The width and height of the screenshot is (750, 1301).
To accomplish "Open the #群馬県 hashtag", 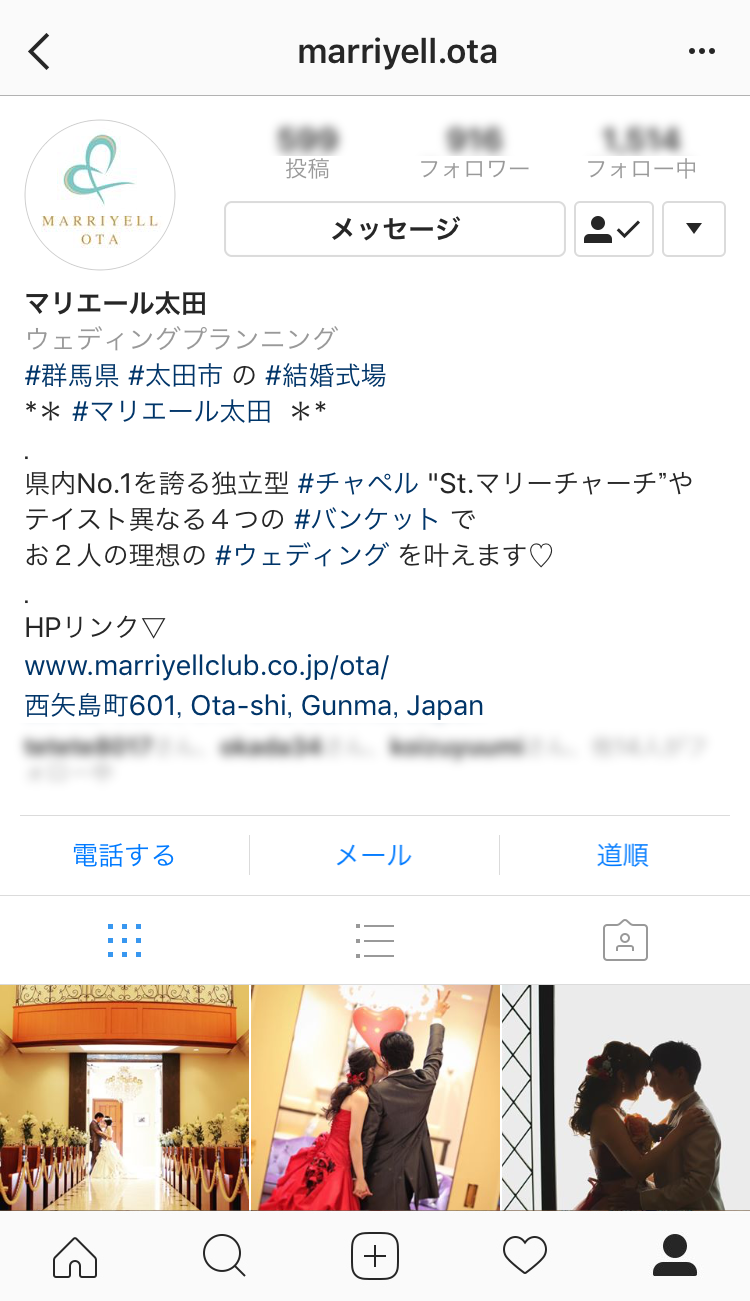I will pyautogui.click(x=72, y=375).
